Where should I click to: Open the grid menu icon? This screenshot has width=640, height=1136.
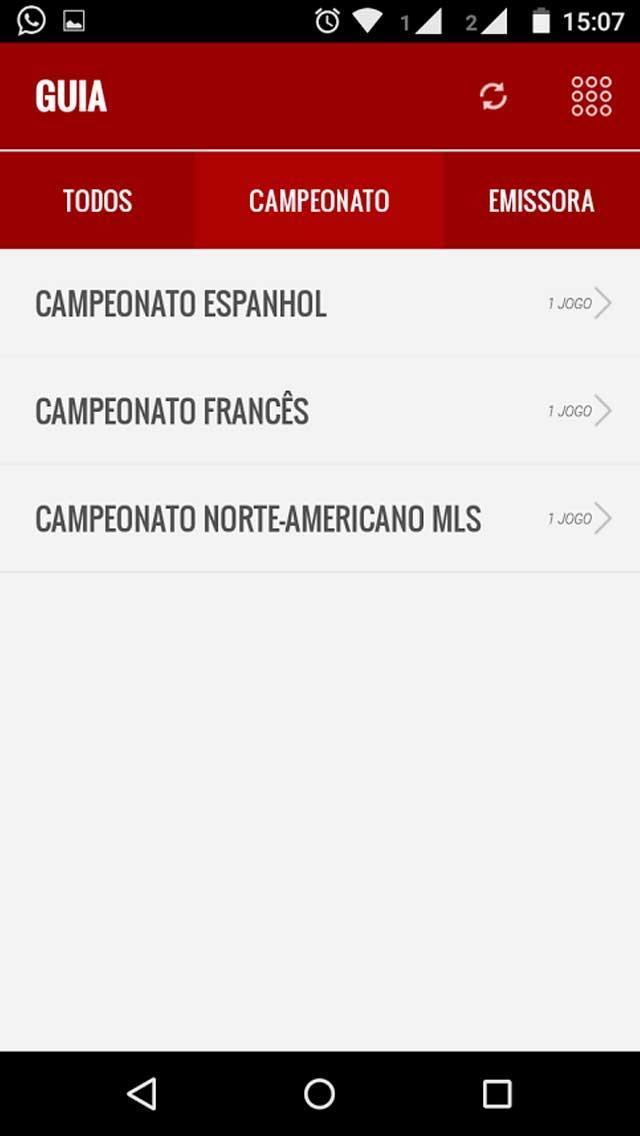(x=591, y=96)
